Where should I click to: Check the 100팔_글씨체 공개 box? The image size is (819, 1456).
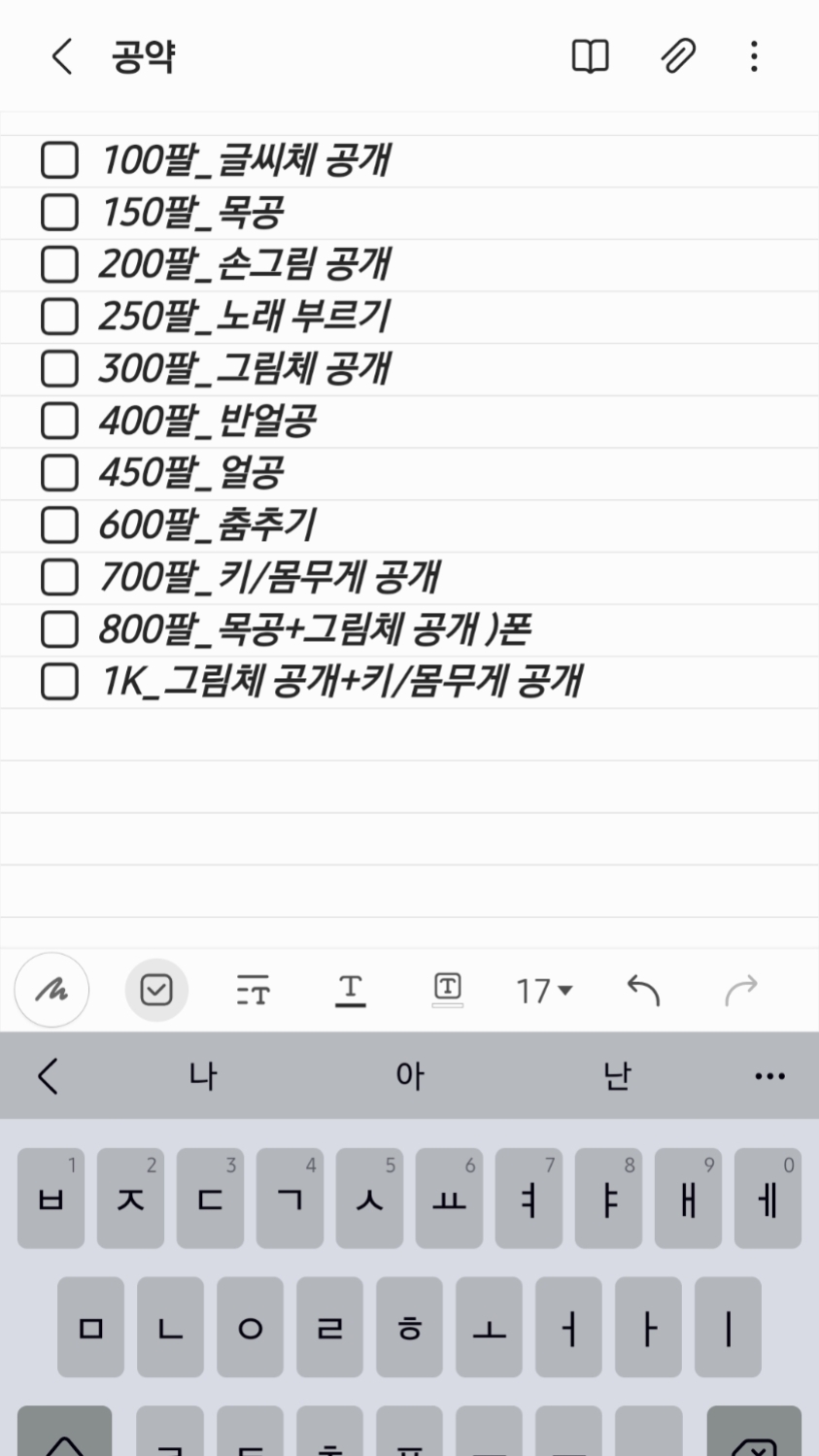pyautogui.click(x=59, y=160)
